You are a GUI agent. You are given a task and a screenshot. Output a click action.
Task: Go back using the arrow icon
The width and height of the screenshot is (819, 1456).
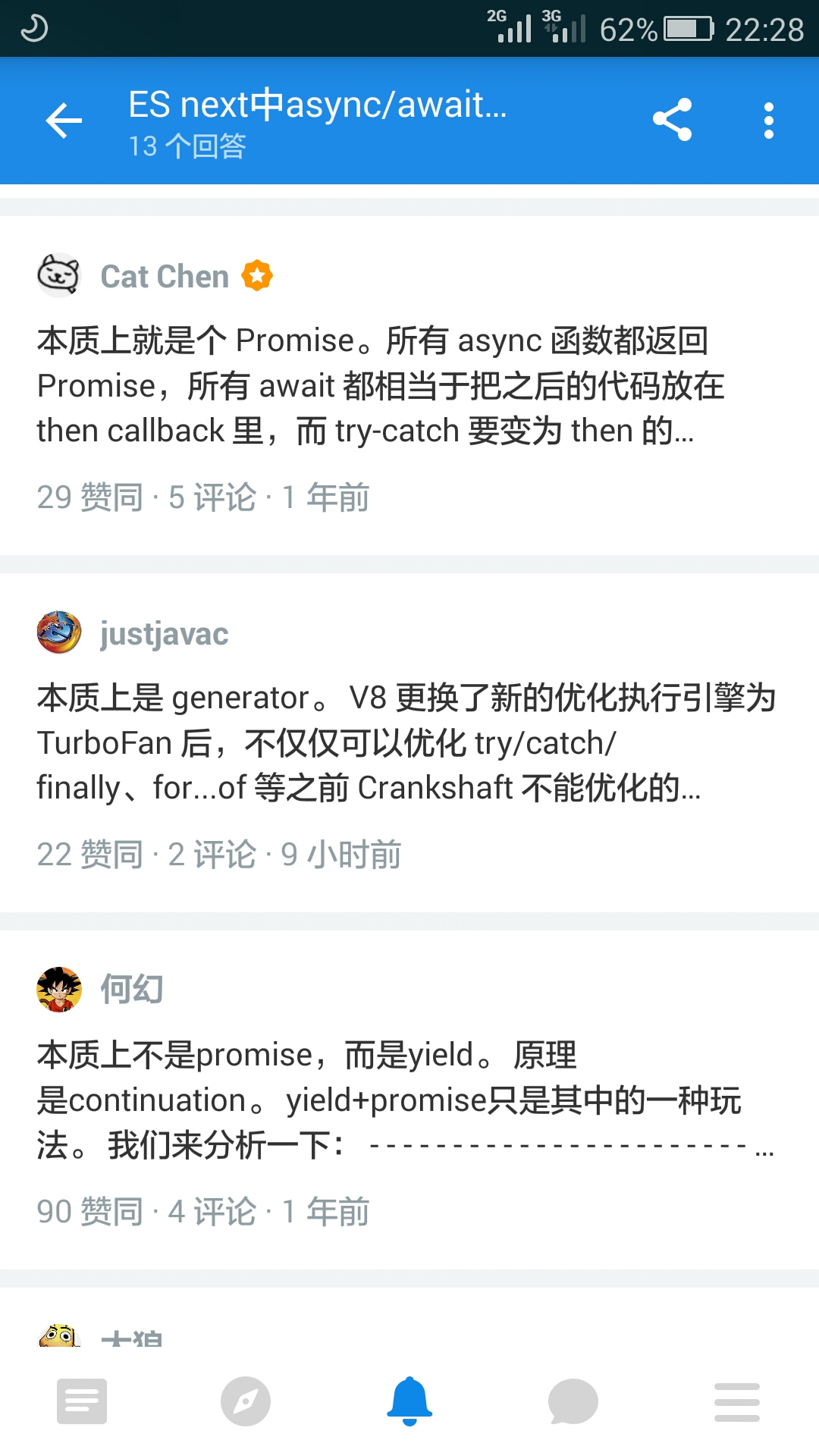click(64, 121)
